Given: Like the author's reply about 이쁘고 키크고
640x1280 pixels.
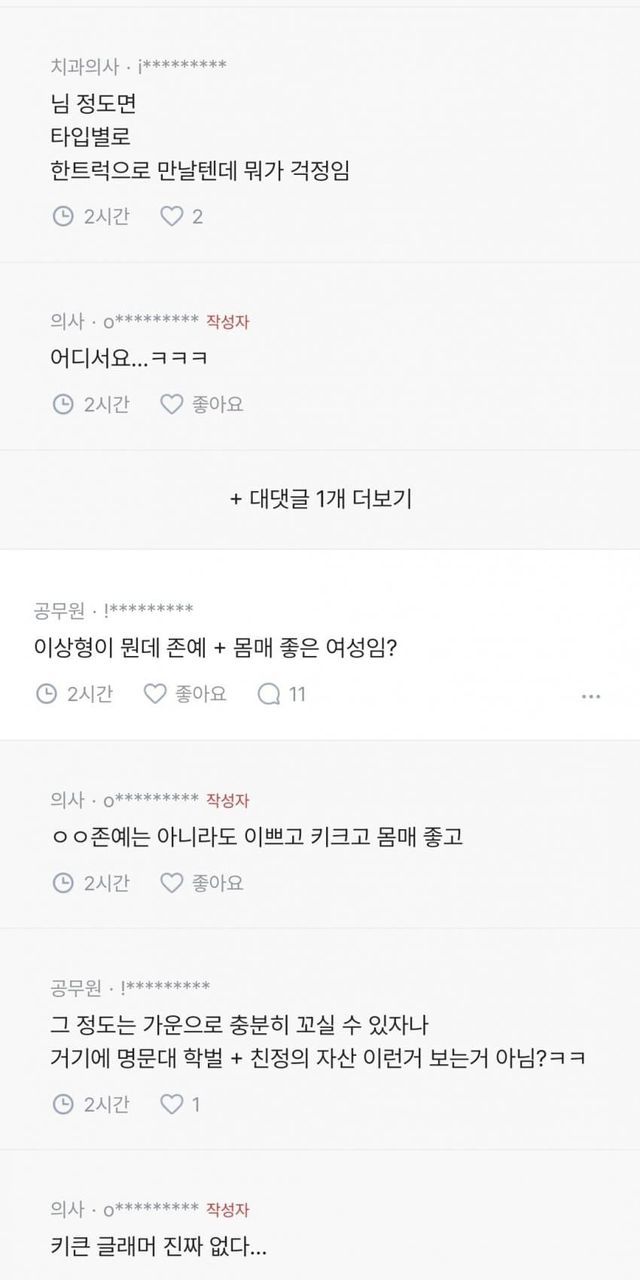Looking at the screenshot, I should (x=201, y=882).
